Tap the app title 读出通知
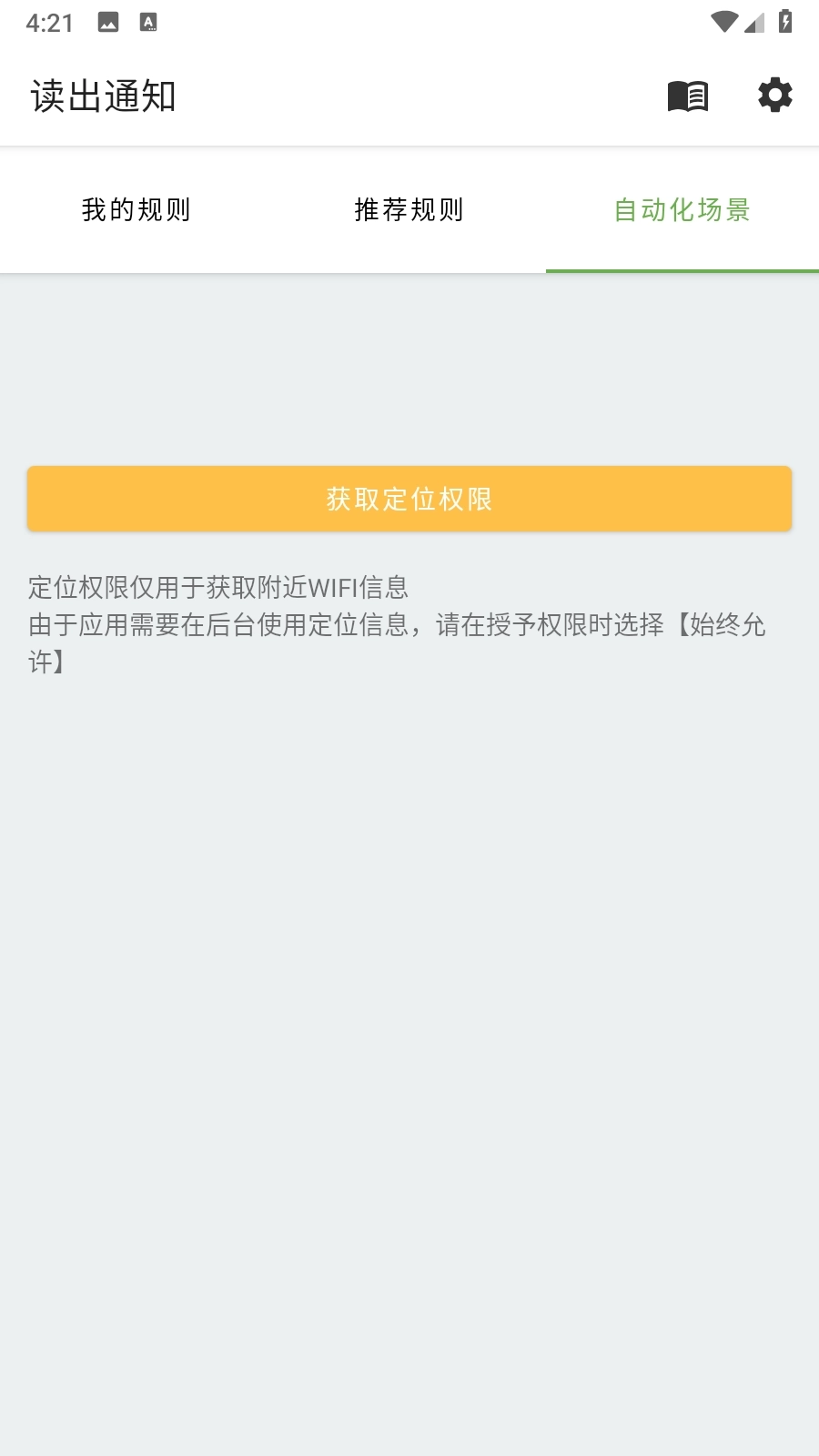The height and width of the screenshot is (1456, 819). pyautogui.click(x=103, y=95)
